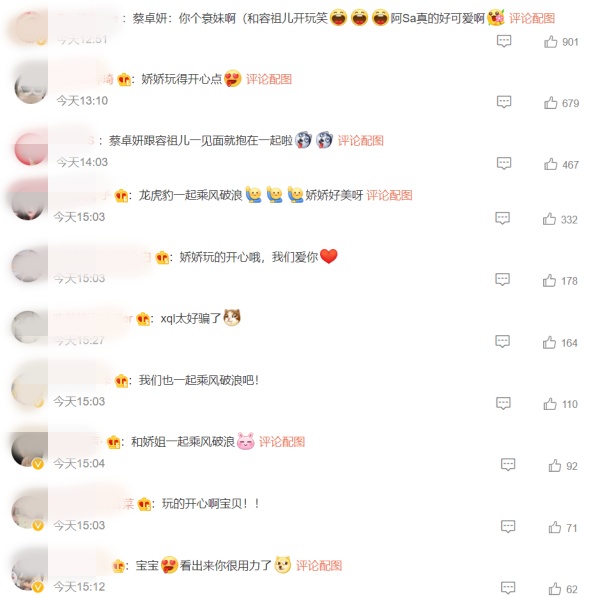This screenshot has height=597, width=600.
Task: Like the xql太好骗了 comment
Action: tap(550, 342)
